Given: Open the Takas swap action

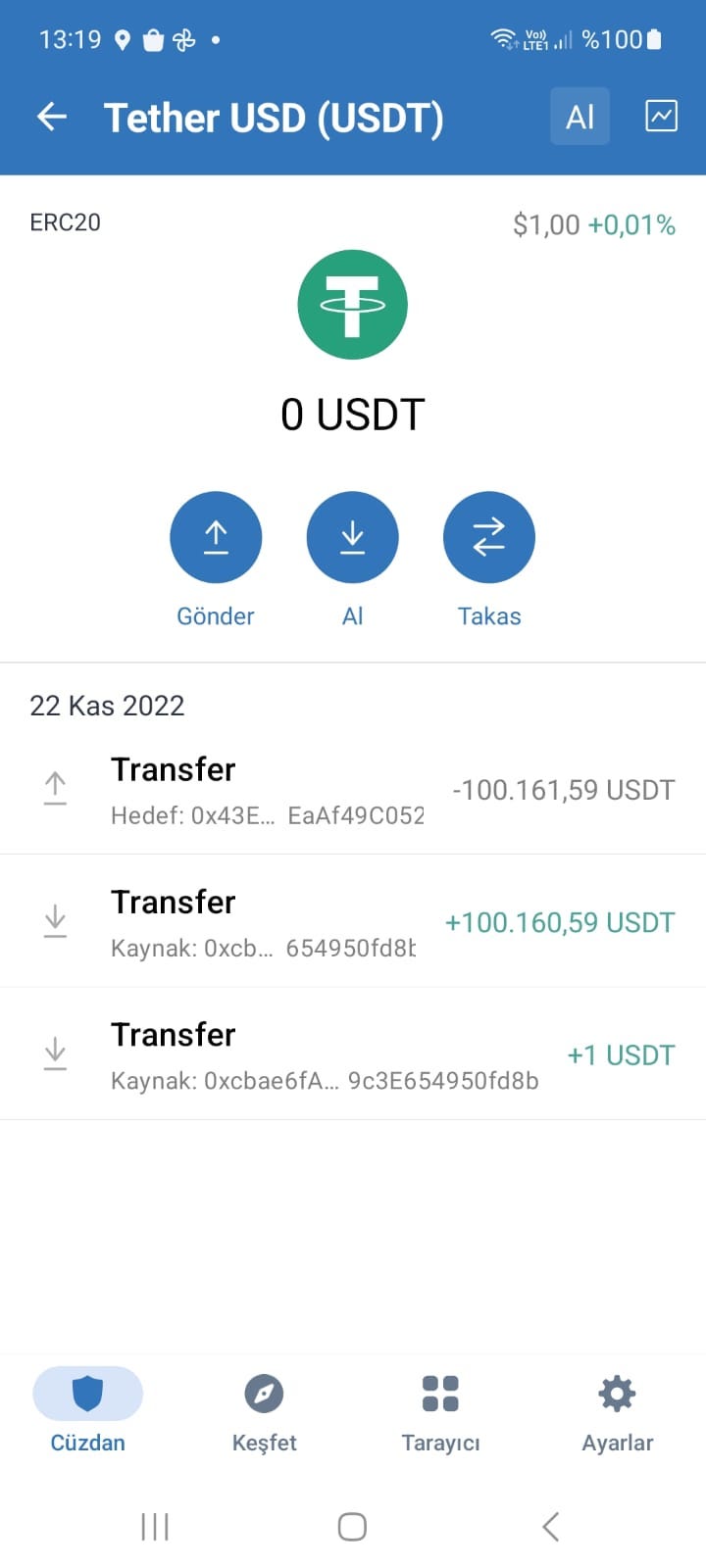Looking at the screenshot, I should (488, 537).
